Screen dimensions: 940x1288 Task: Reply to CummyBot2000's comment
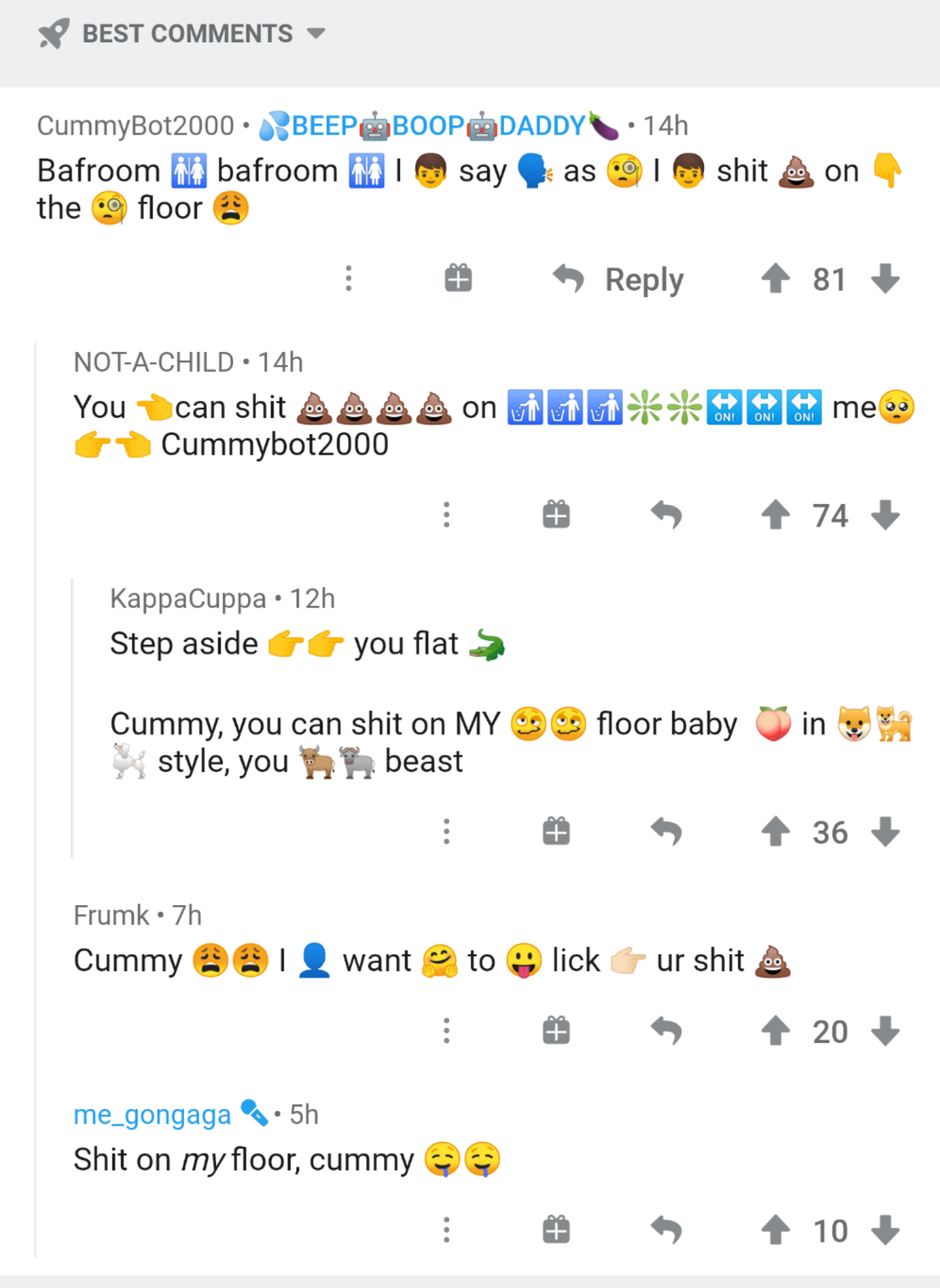619,279
